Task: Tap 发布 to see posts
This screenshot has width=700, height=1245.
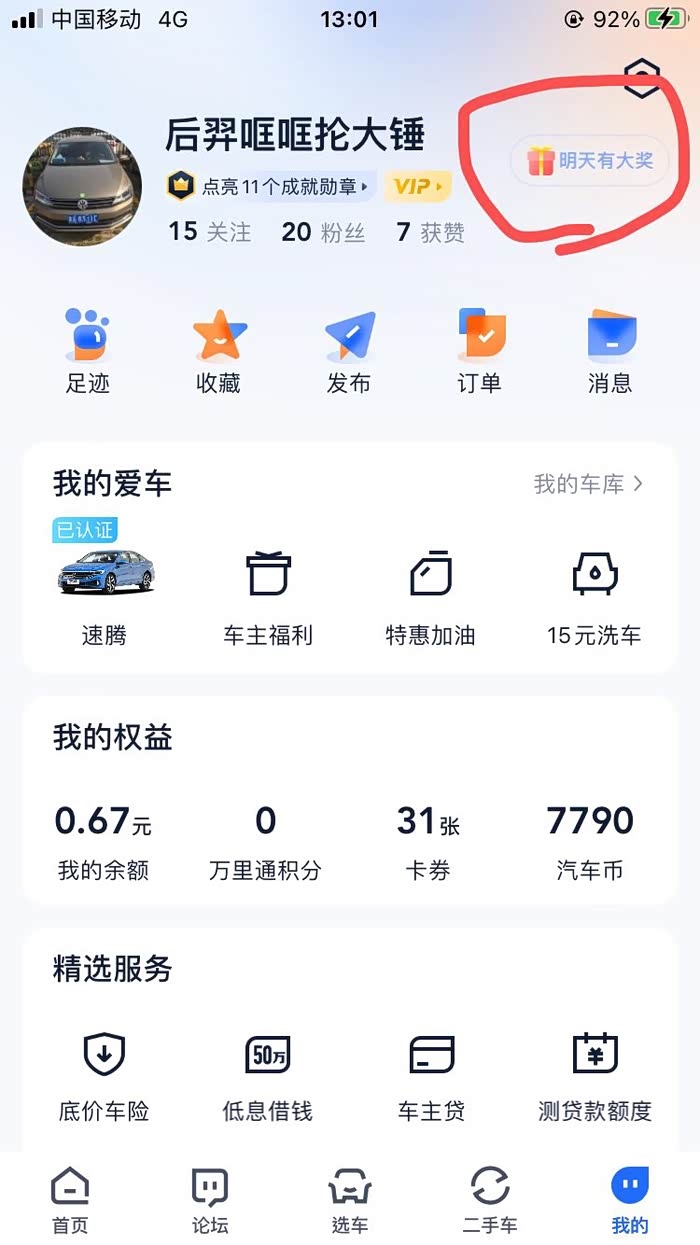Action: click(349, 350)
